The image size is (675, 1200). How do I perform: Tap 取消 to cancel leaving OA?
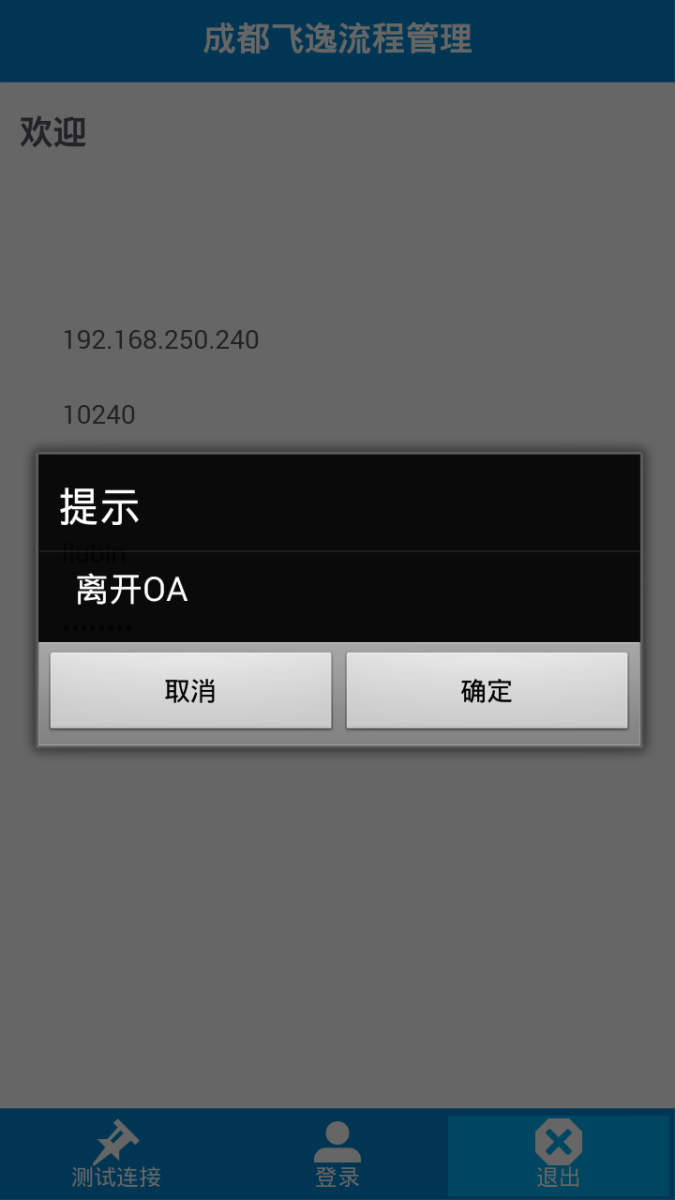tap(190, 691)
